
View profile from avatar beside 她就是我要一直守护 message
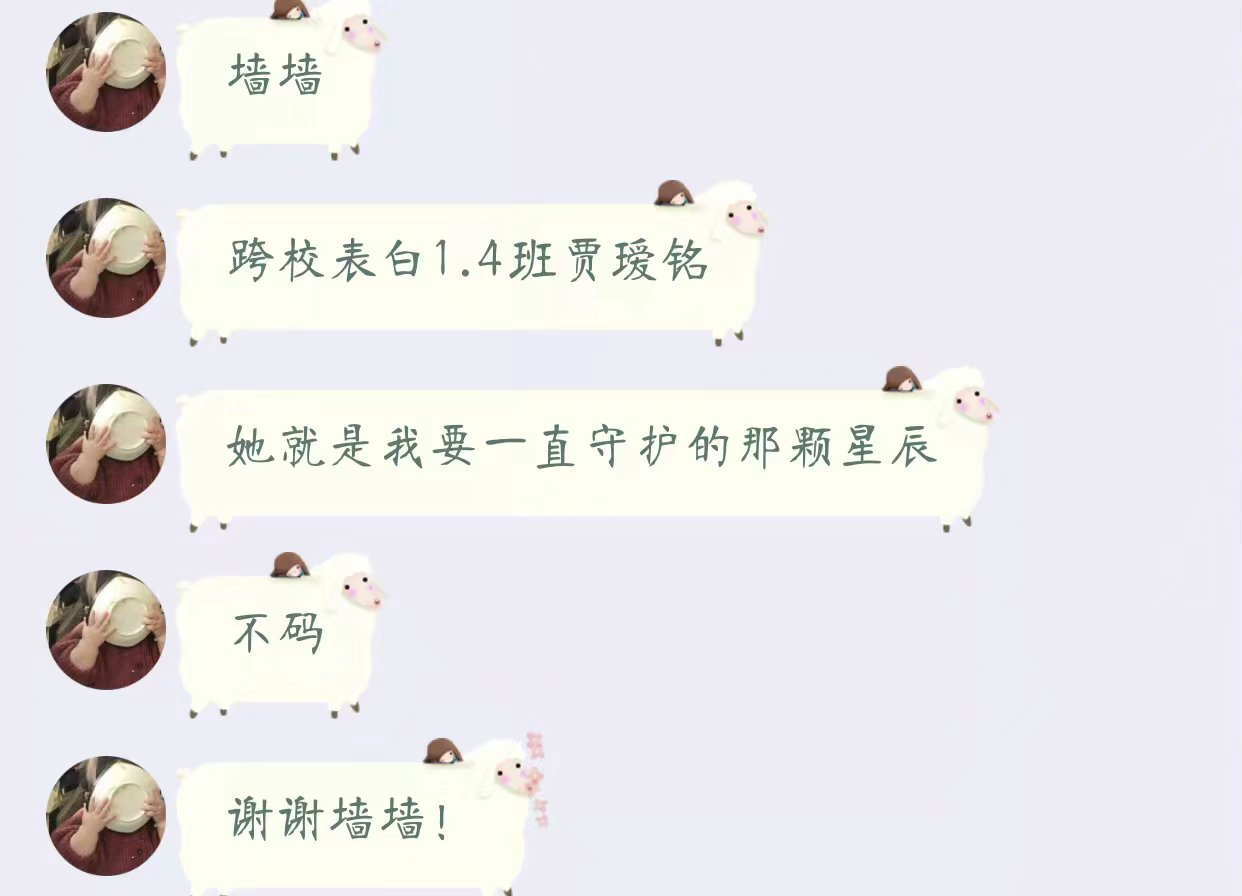click(x=106, y=444)
